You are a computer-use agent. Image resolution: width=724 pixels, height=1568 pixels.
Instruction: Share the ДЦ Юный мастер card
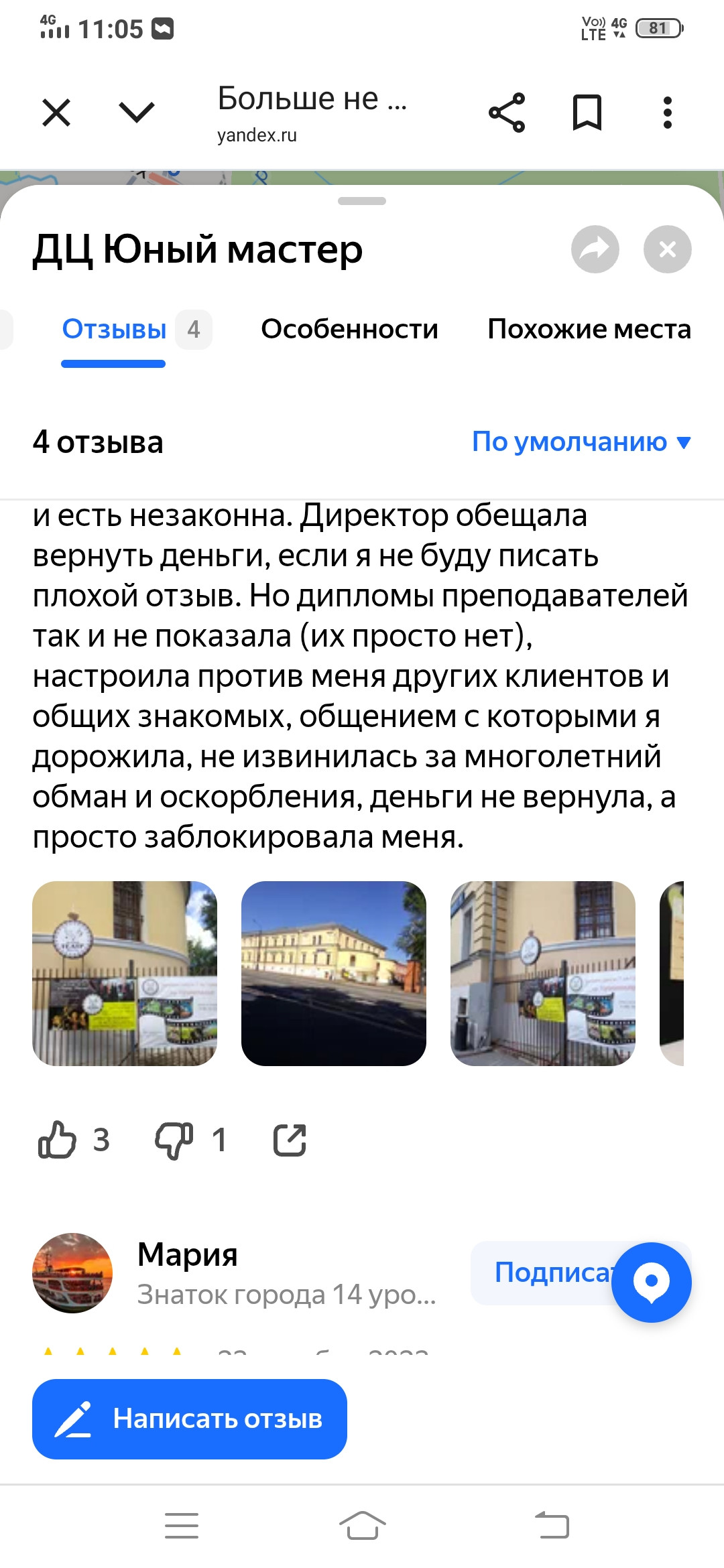[x=595, y=249]
